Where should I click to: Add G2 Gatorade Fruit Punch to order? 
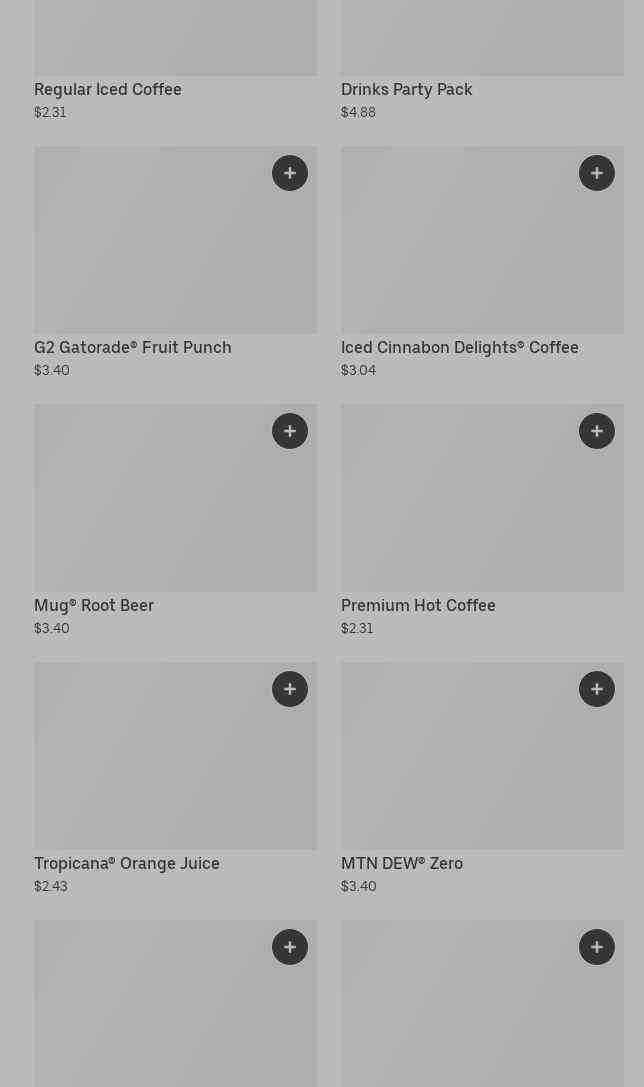click(290, 173)
